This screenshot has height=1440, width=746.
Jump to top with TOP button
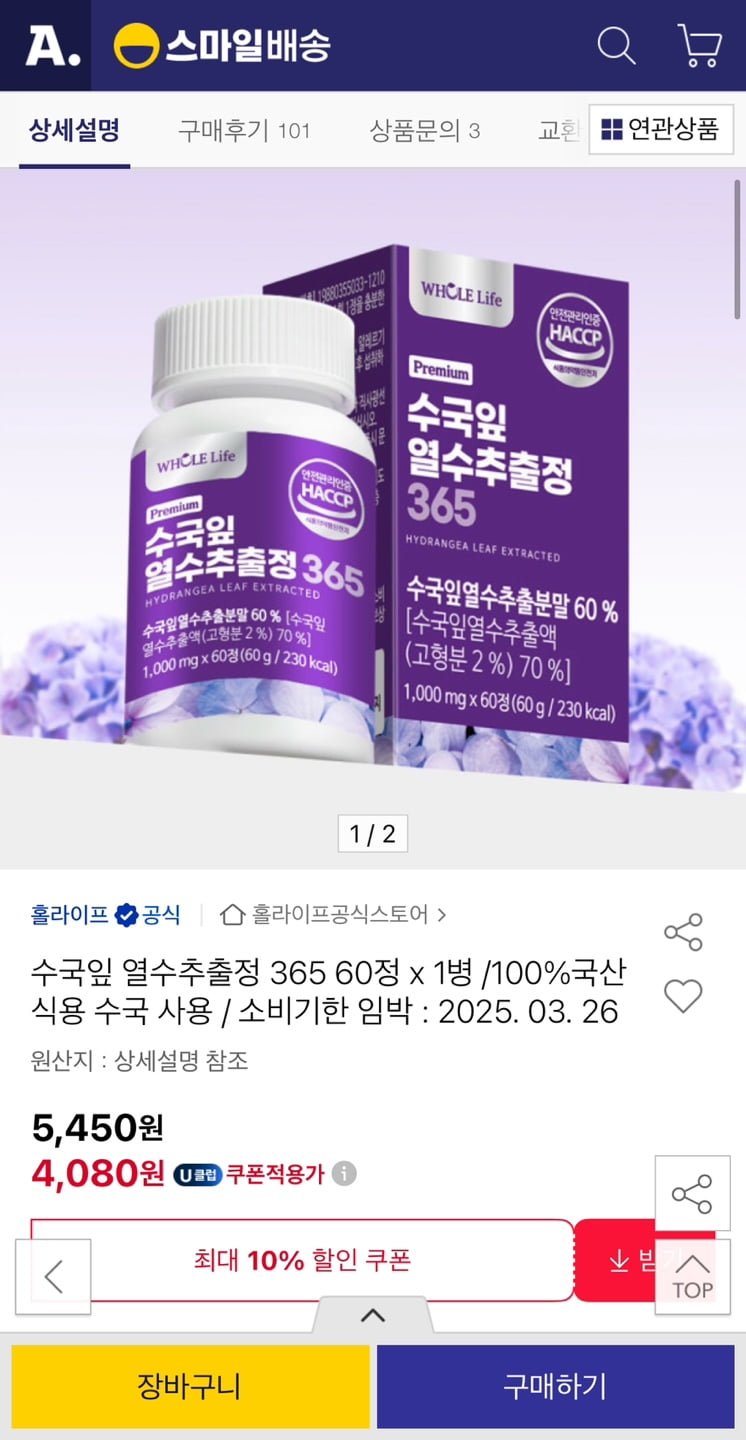[x=692, y=1277]
